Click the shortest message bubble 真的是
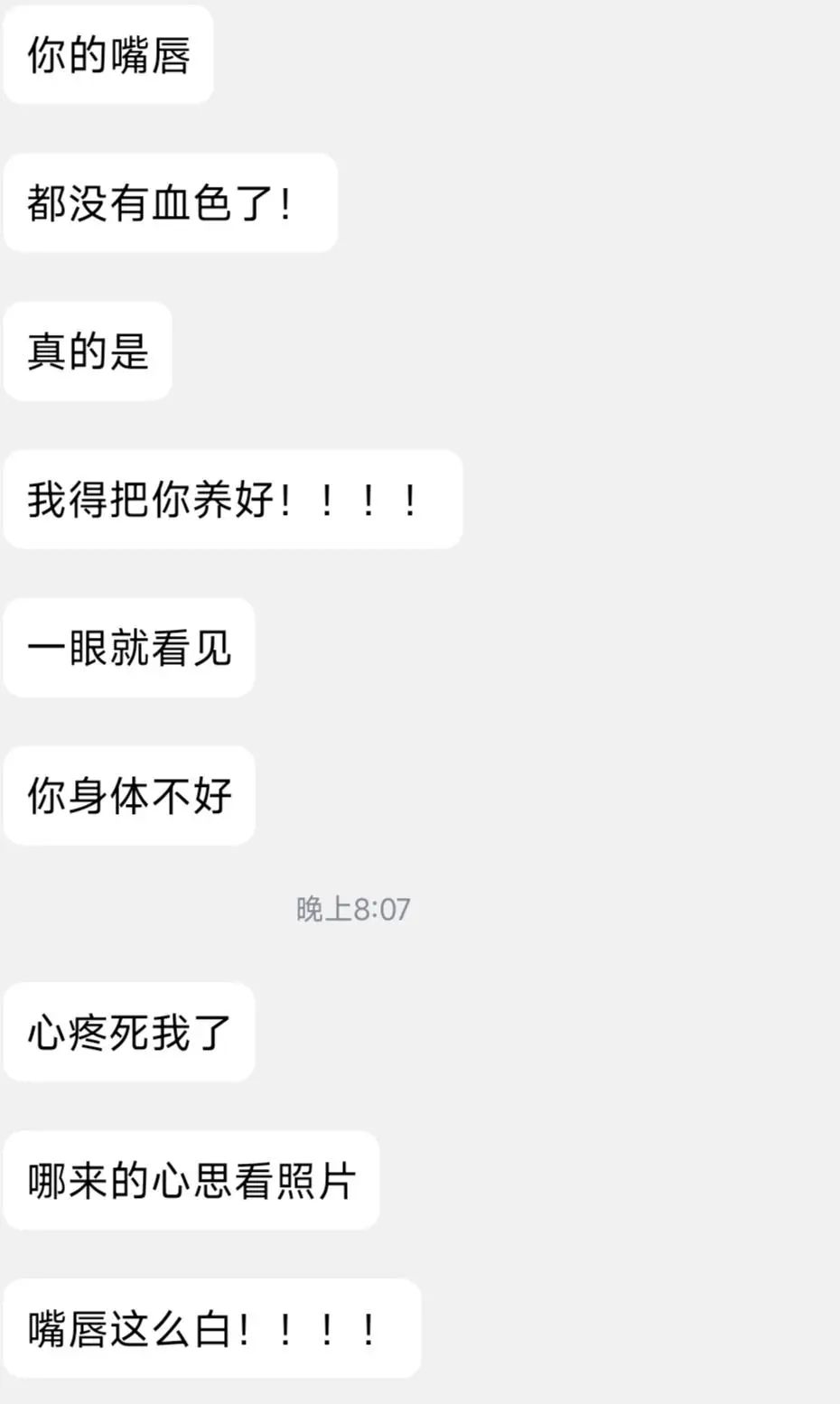The width and height of the screenshot is (840, 1404). click(86, 351)
